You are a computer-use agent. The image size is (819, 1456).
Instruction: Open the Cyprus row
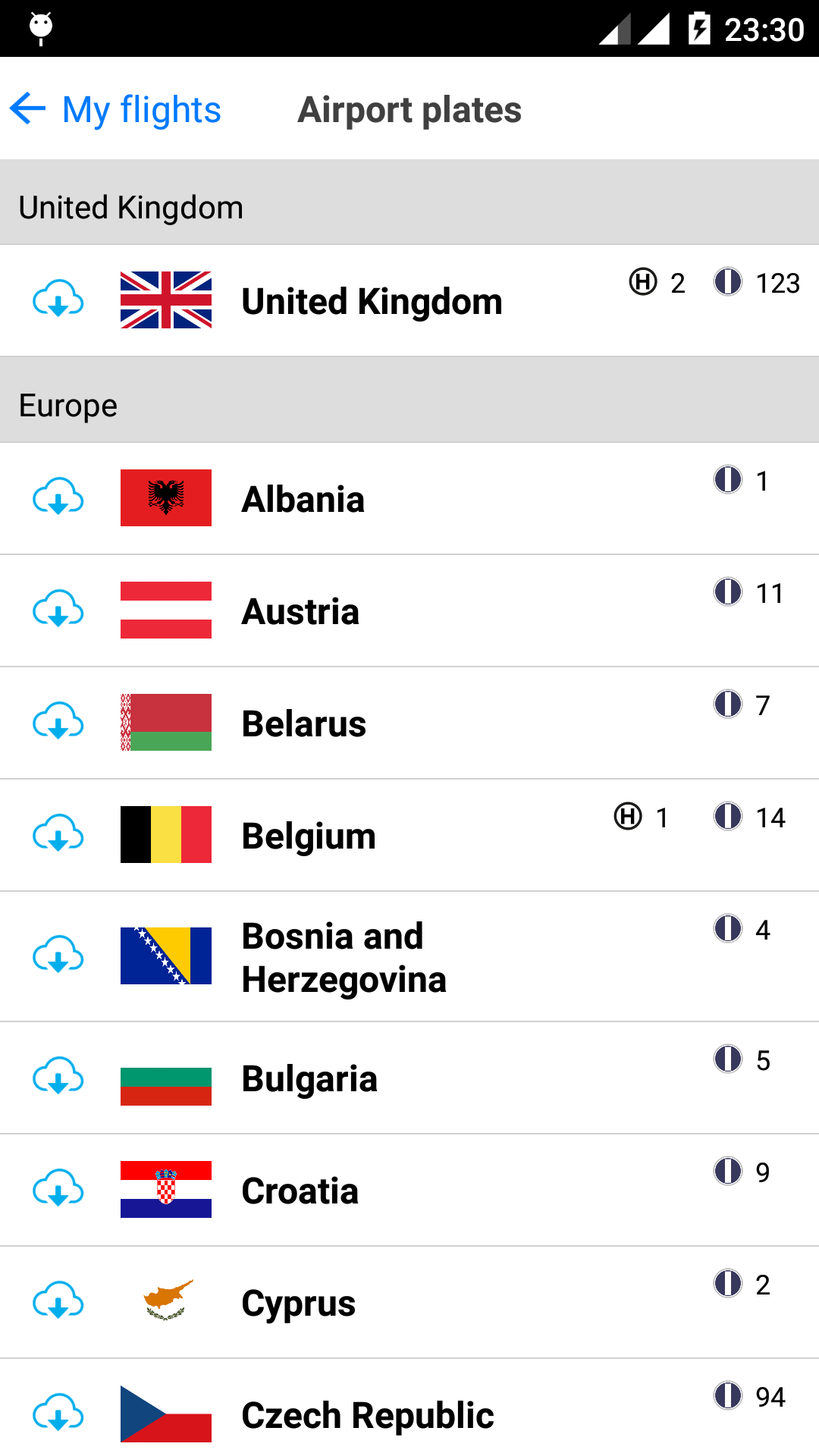click(x=299, y=1304)
